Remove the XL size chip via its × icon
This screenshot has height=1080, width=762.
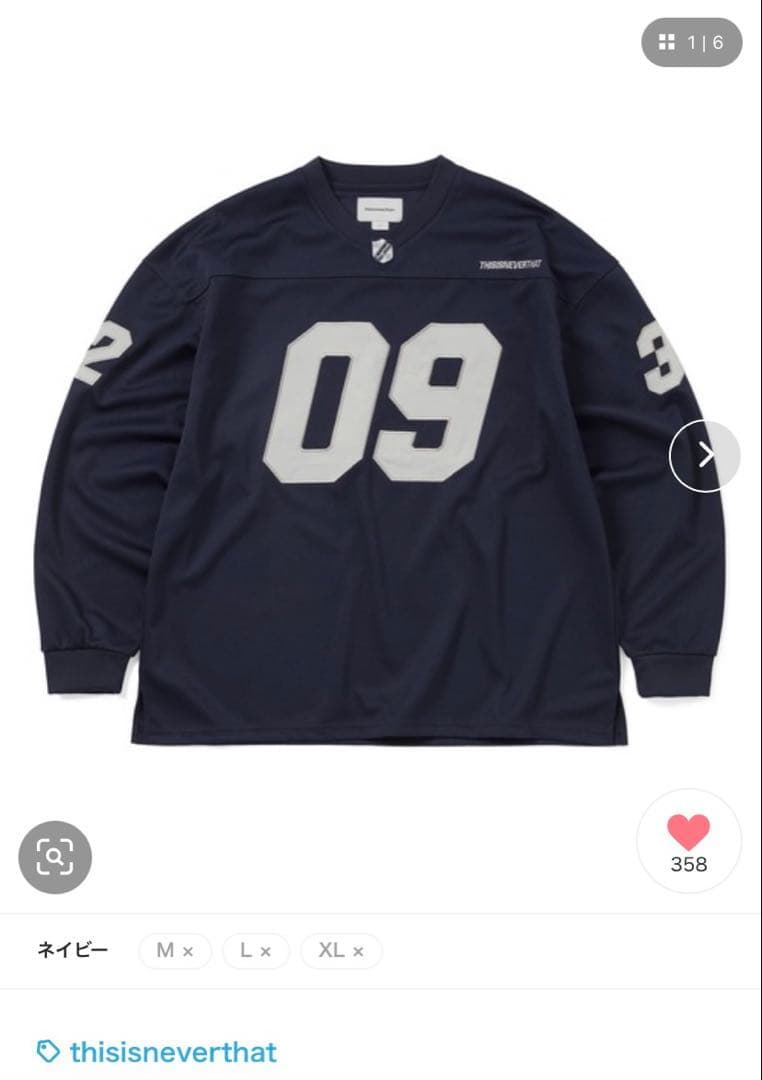click(358, 951)
